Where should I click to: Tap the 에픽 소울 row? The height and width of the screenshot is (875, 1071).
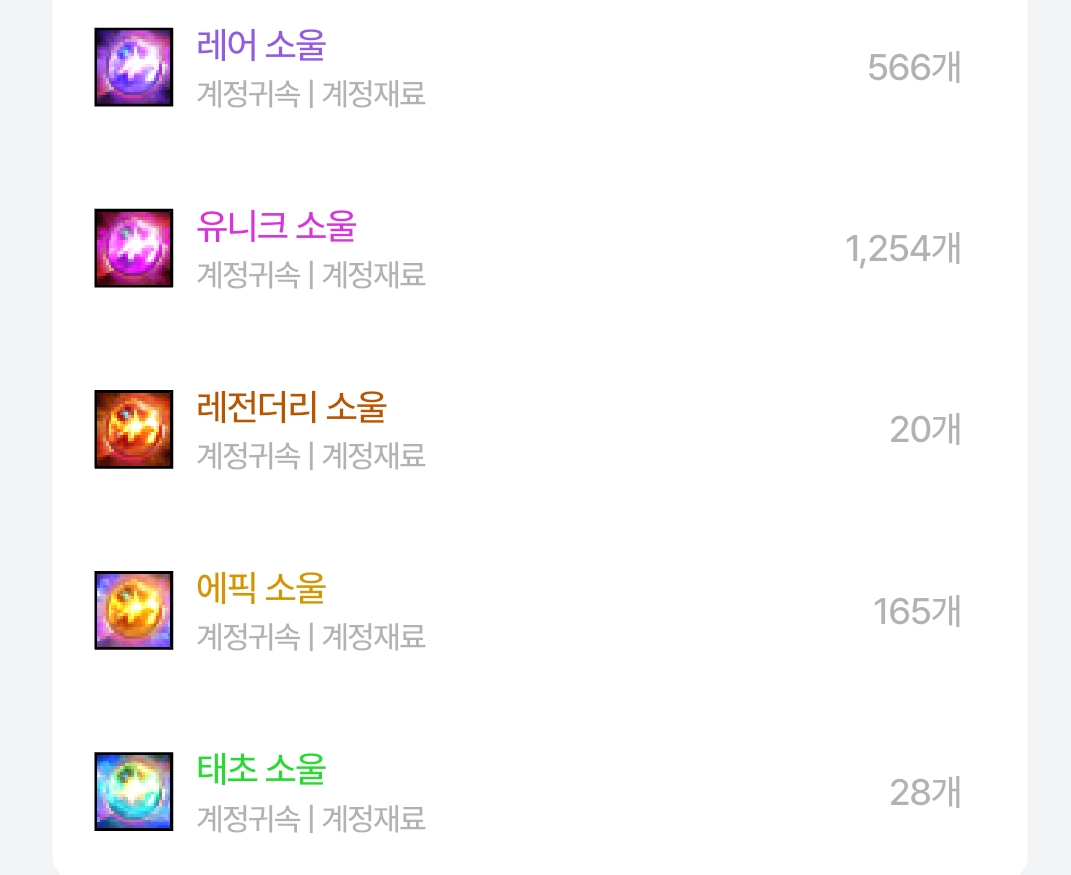click(262, 589)
